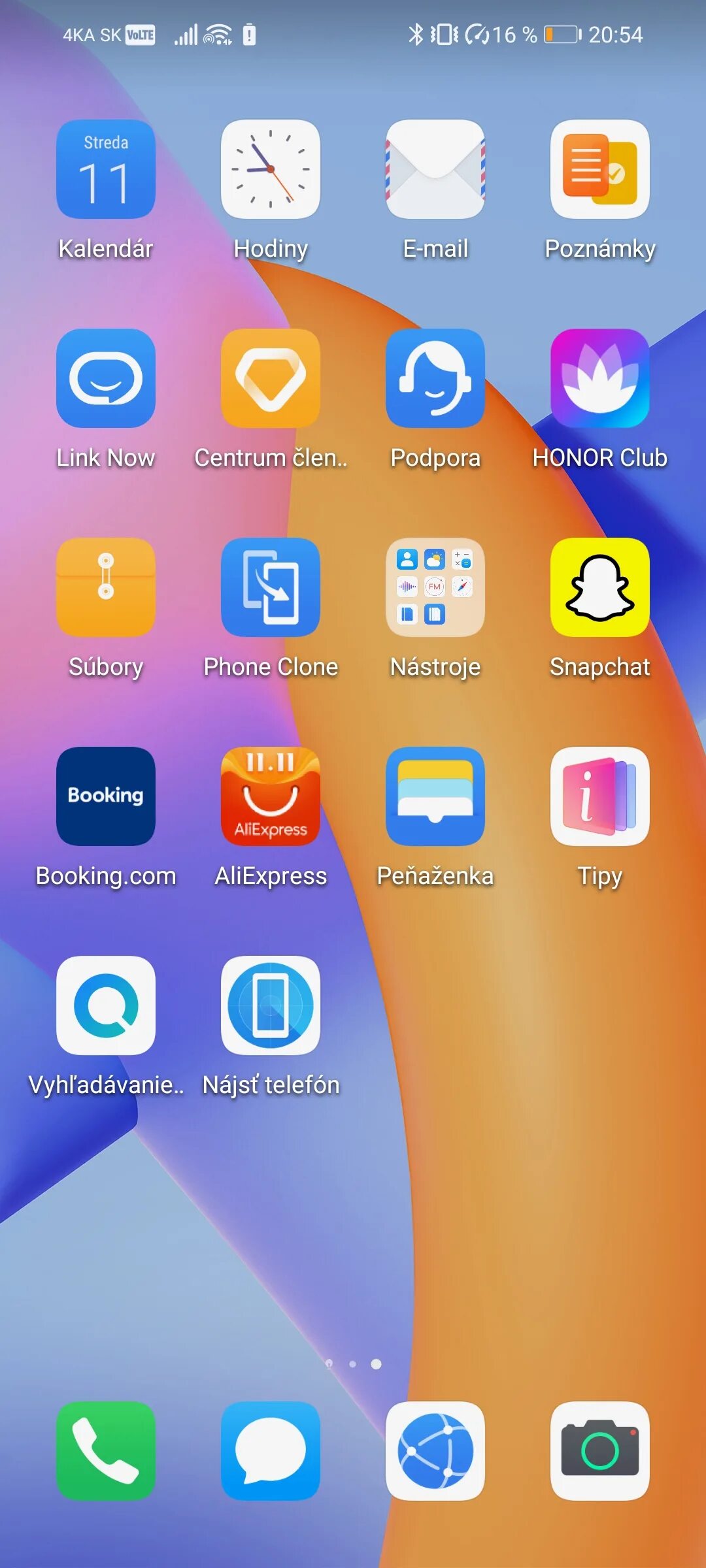Open the Kalendár app
This screenshot has width=706, height=1568.
(x=106, y=169)
